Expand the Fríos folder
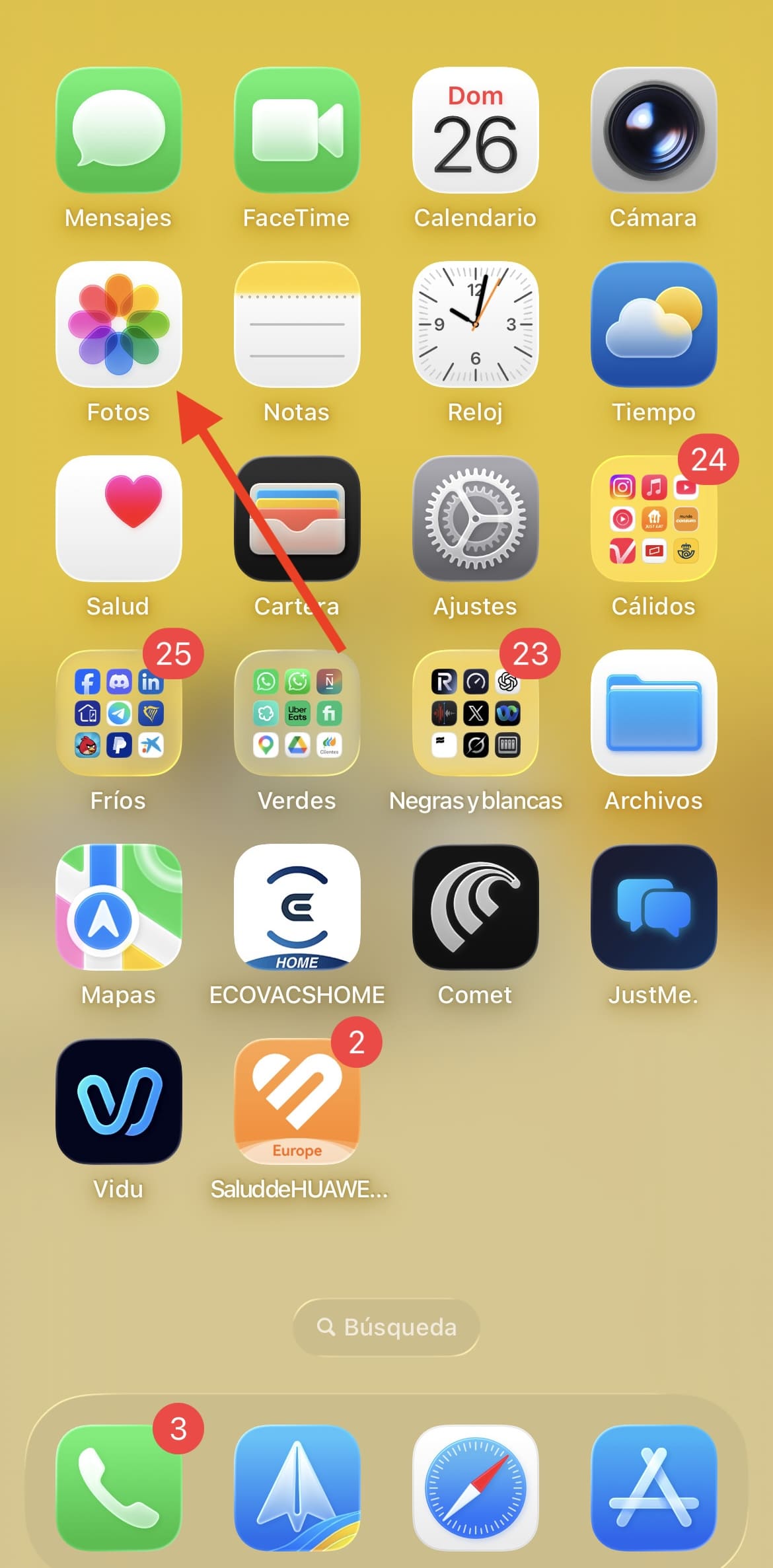Image resolution: width=773 pixels, height=1568 pixels. (x=118, y=712)
